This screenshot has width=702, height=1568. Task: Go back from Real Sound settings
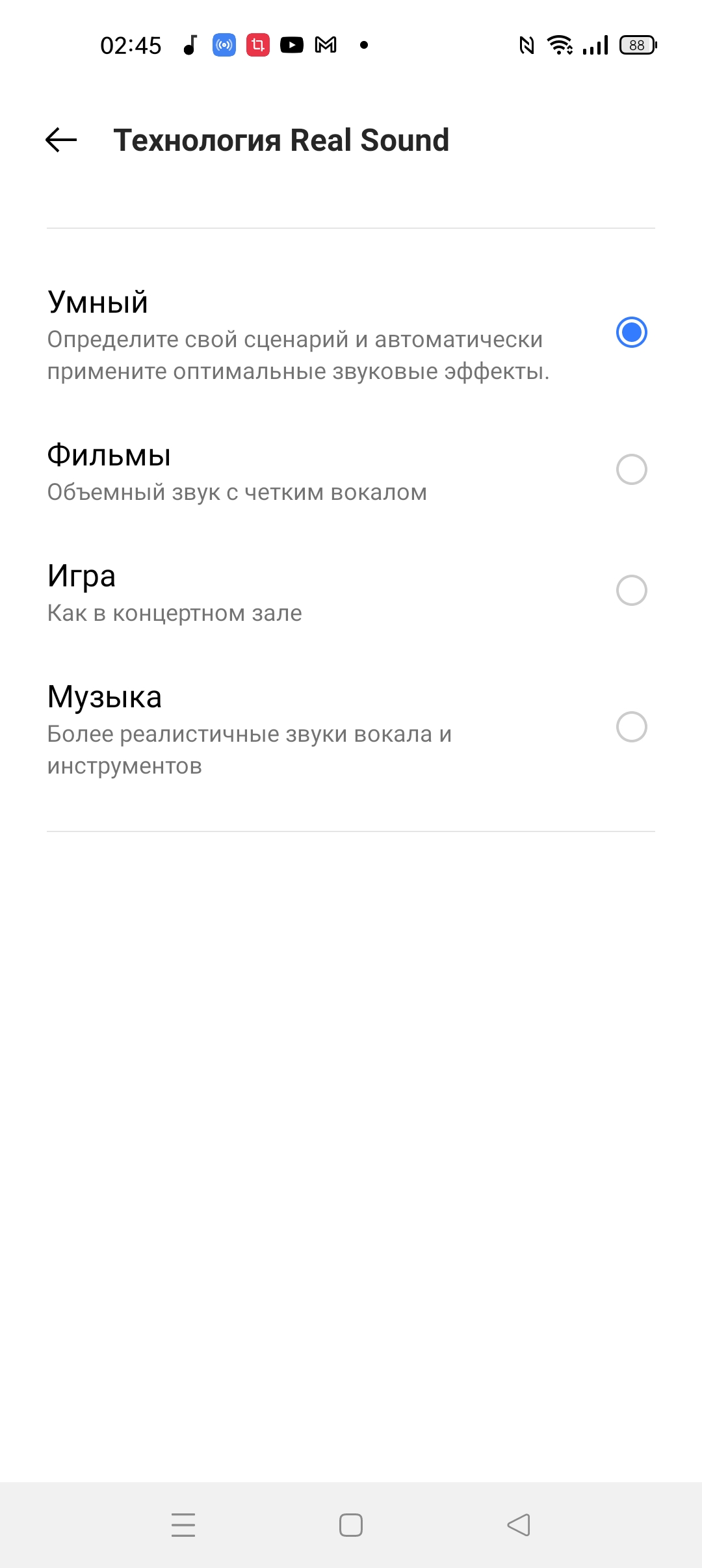tap(61, 140)
